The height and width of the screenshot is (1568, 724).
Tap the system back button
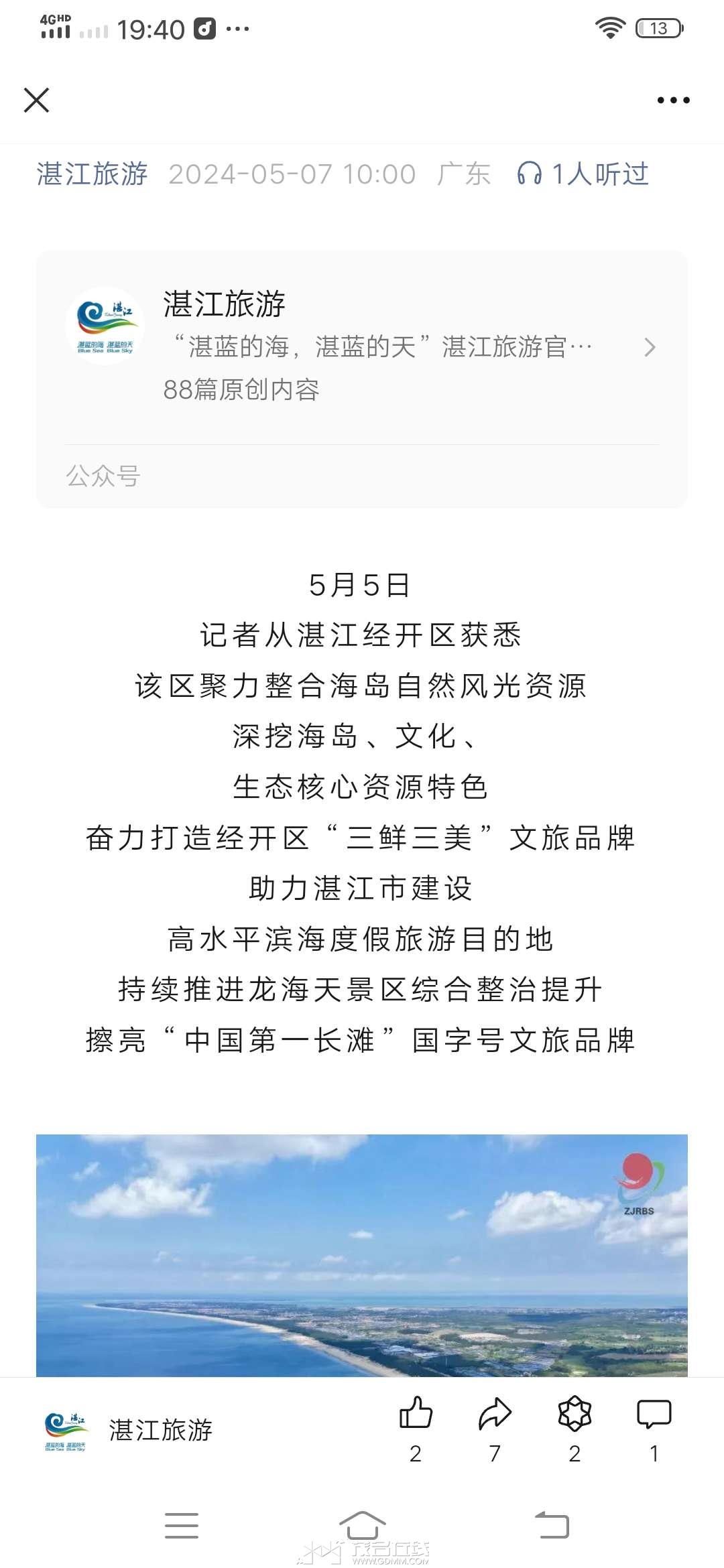(552, 1525)
